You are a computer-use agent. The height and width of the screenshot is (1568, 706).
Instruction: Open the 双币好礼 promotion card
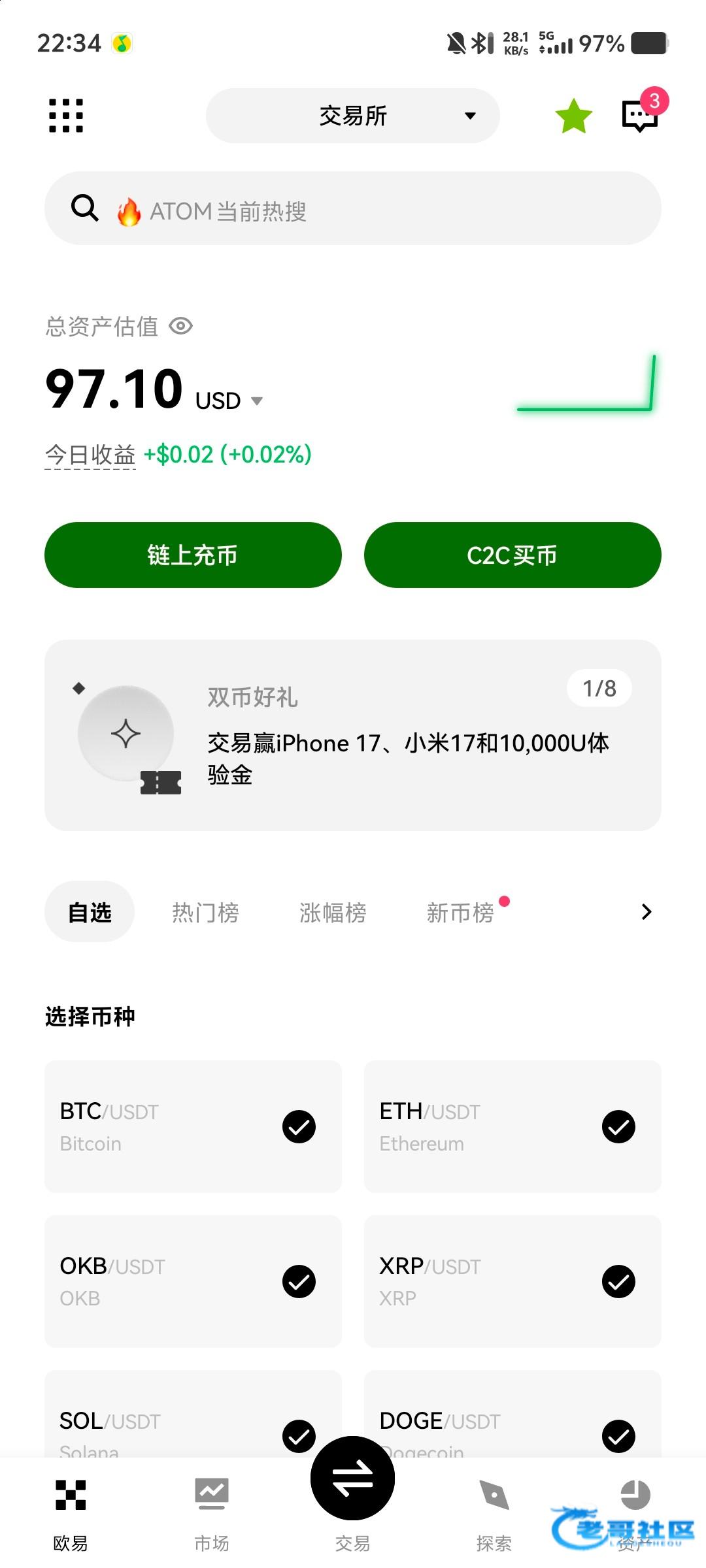353,735
